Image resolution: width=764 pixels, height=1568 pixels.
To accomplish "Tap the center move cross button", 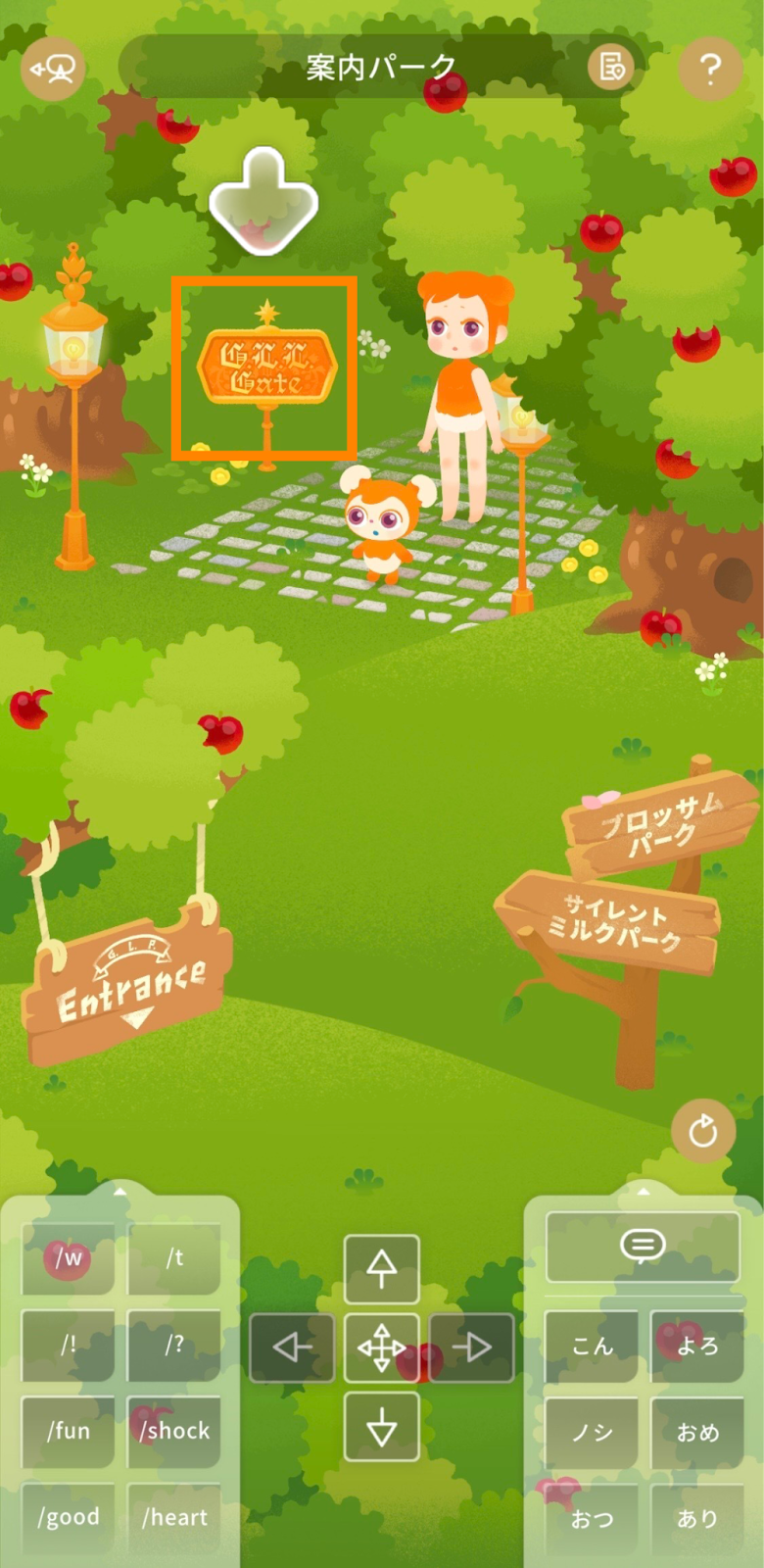I will [381, 1347].
